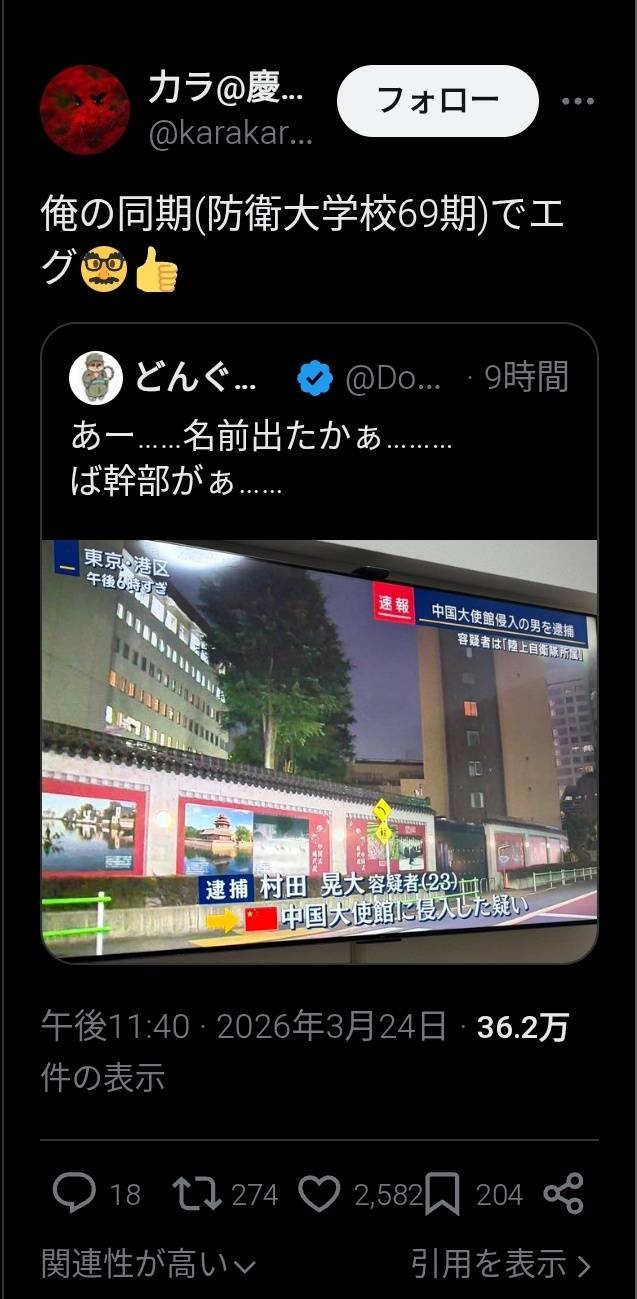Image resolution: width=637 pixels, height=1299 pixels.
Task: Bookmark this post
Action: coord(442,1193)
